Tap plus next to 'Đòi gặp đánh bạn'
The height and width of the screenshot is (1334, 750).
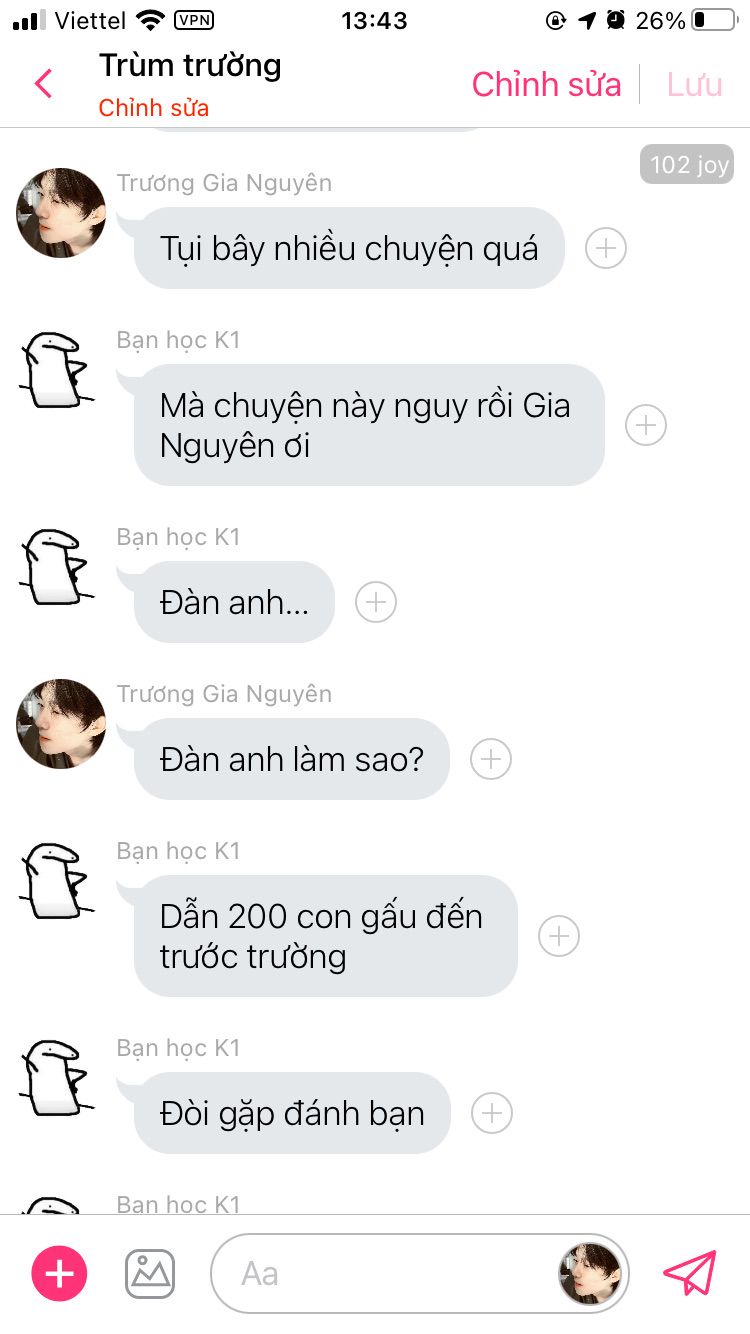[x=492, y=1113]
